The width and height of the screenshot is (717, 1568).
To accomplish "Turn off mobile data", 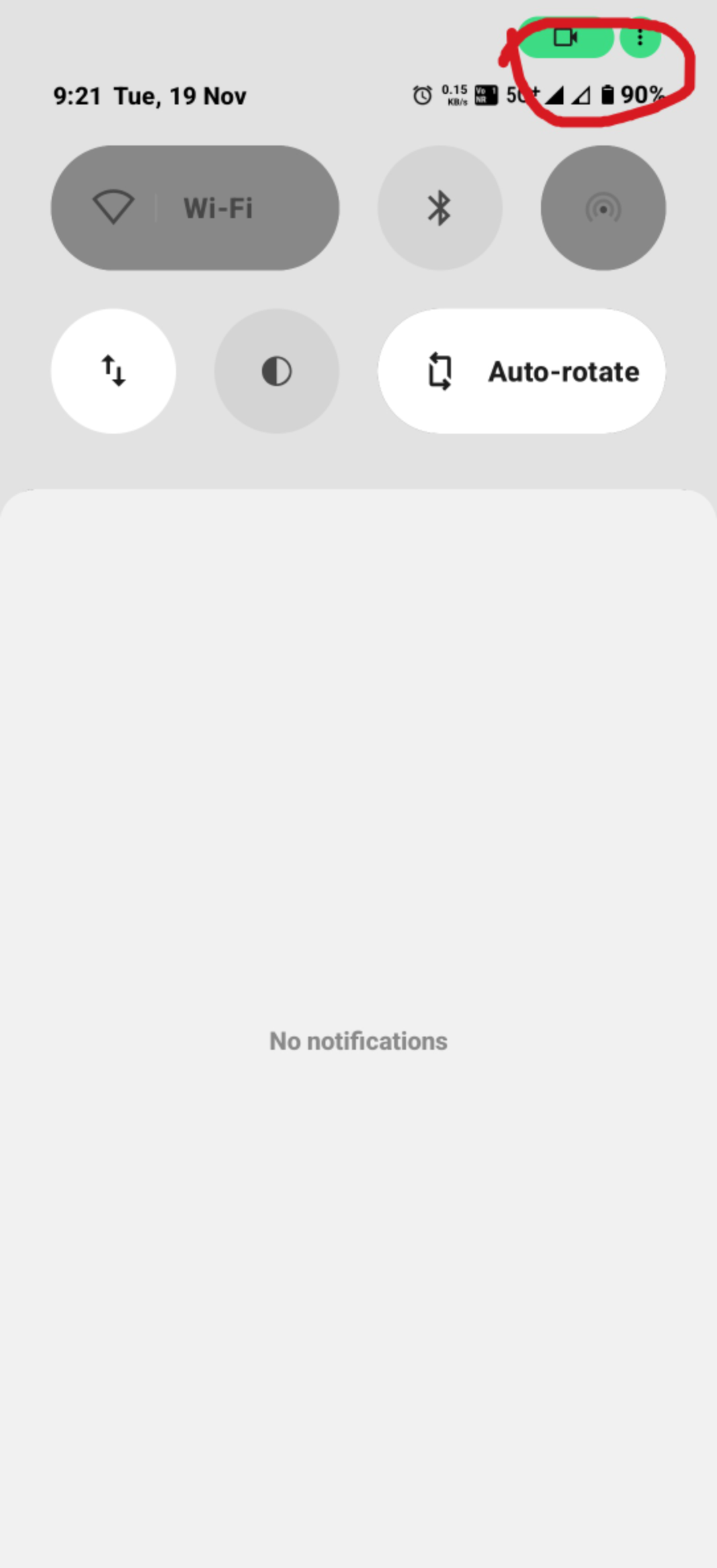I will 113,371.
